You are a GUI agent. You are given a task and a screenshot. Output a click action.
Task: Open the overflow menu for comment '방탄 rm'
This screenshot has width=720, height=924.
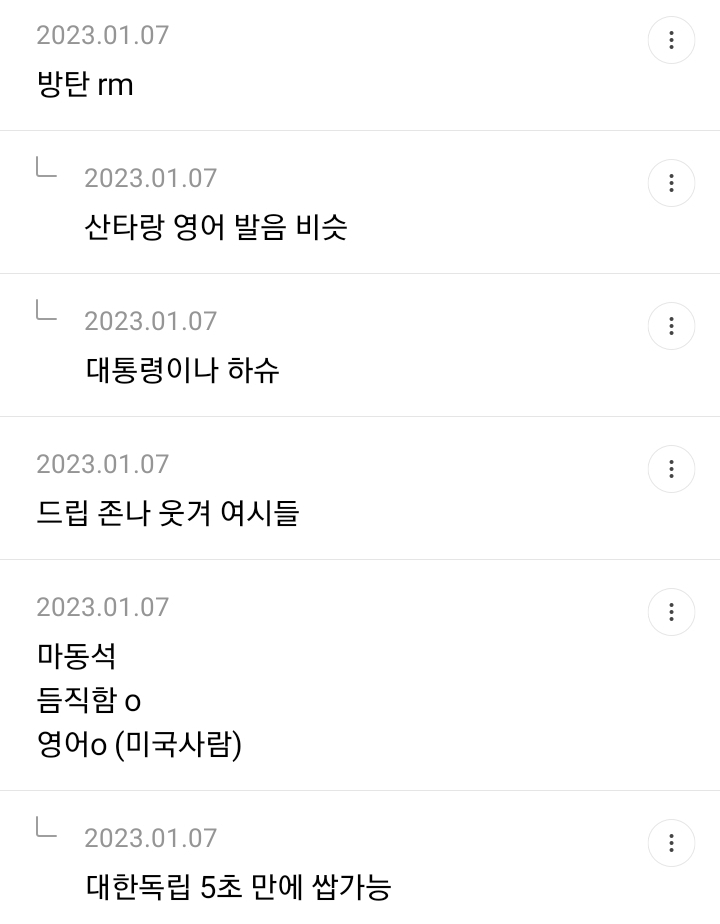coord(671,40)
